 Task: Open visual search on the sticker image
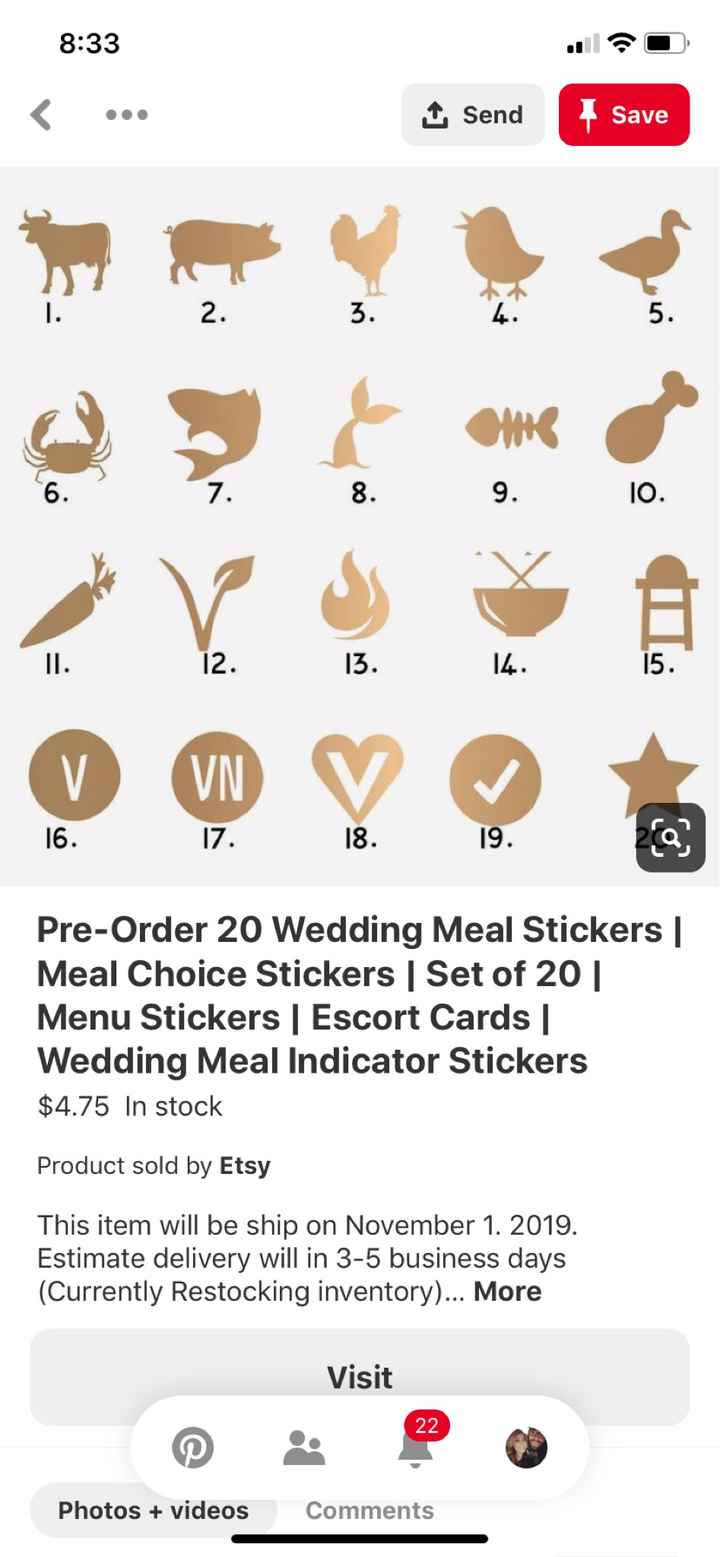point(670,837)
